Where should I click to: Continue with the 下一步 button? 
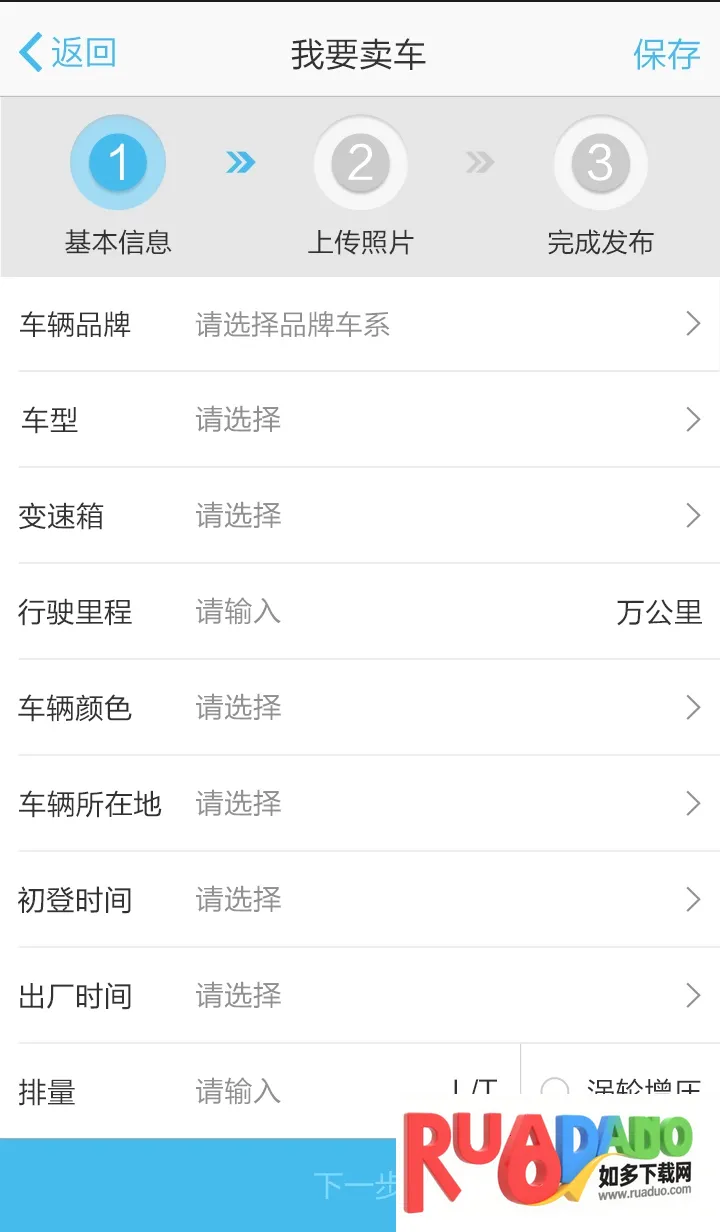pos(200,1186)
